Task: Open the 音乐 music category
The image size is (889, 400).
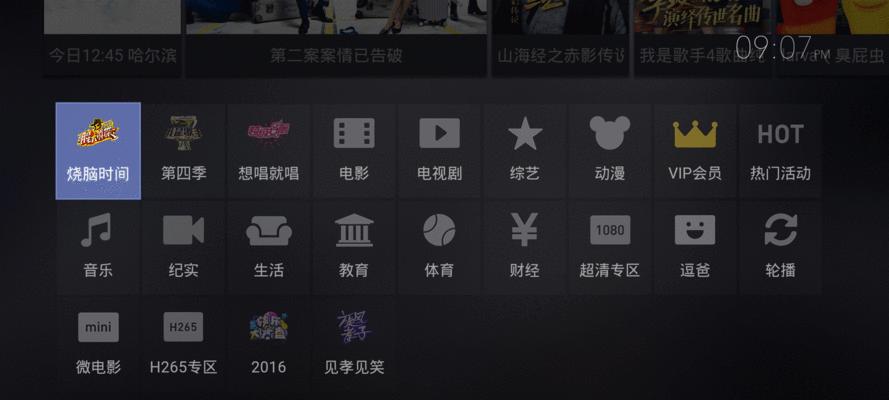Action: (98, 247)
